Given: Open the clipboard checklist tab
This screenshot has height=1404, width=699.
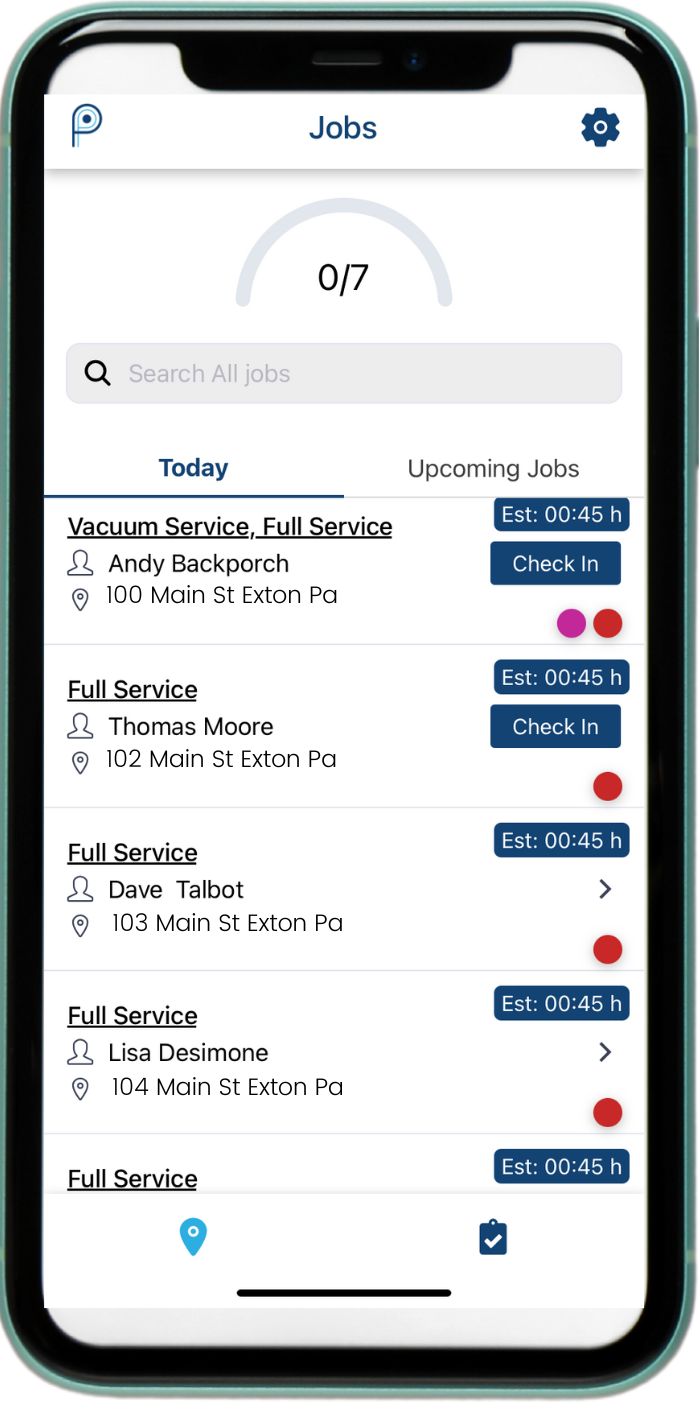Looking at the screenshot, I should tap(493, 1238).
